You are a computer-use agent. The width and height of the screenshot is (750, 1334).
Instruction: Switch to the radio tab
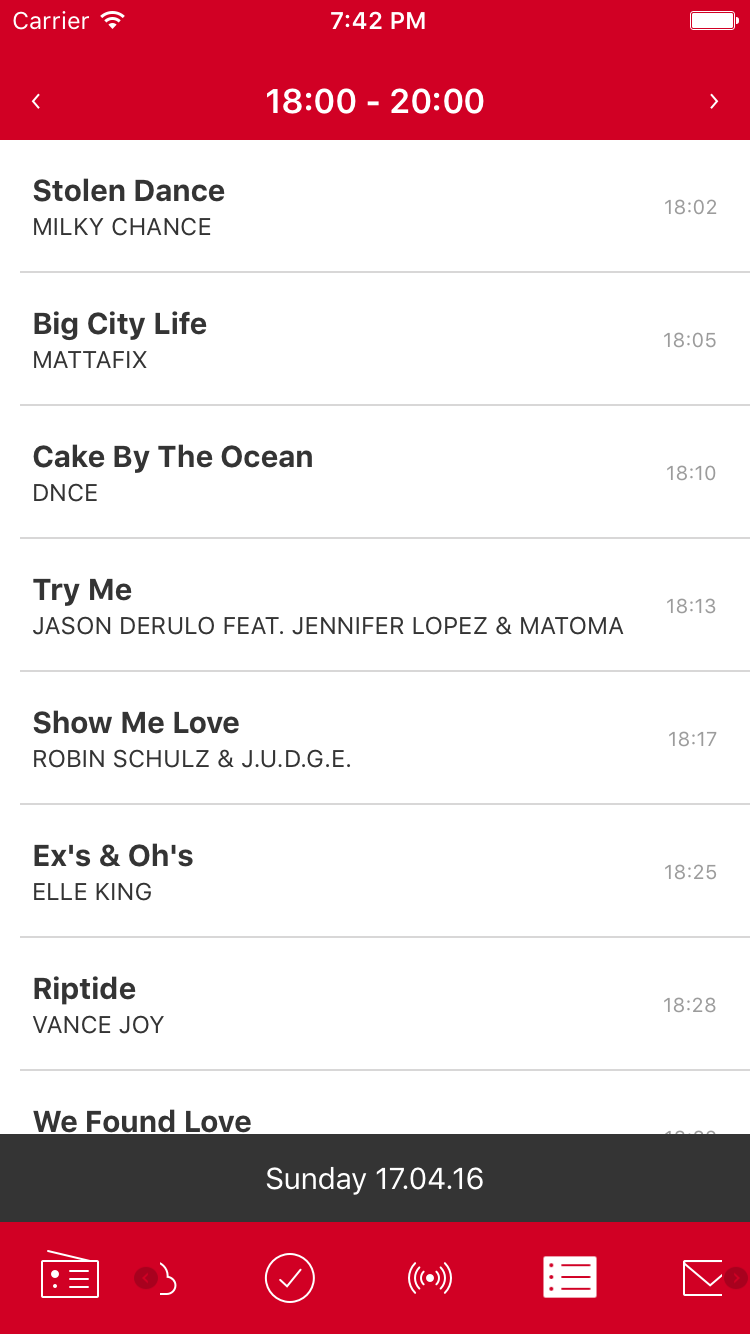70,1277
